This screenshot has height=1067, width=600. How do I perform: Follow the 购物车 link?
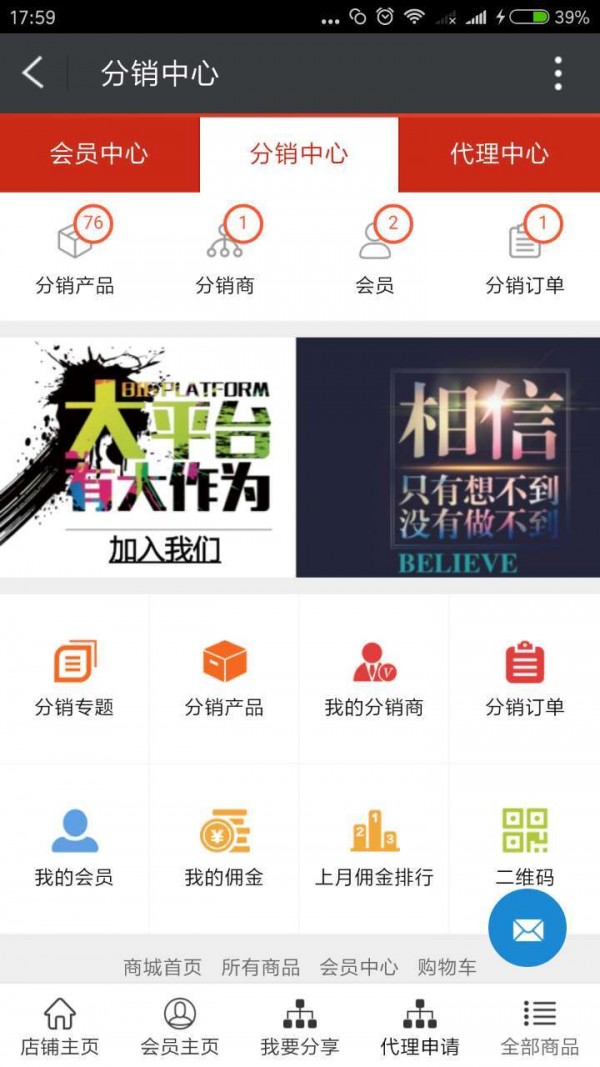447,967
